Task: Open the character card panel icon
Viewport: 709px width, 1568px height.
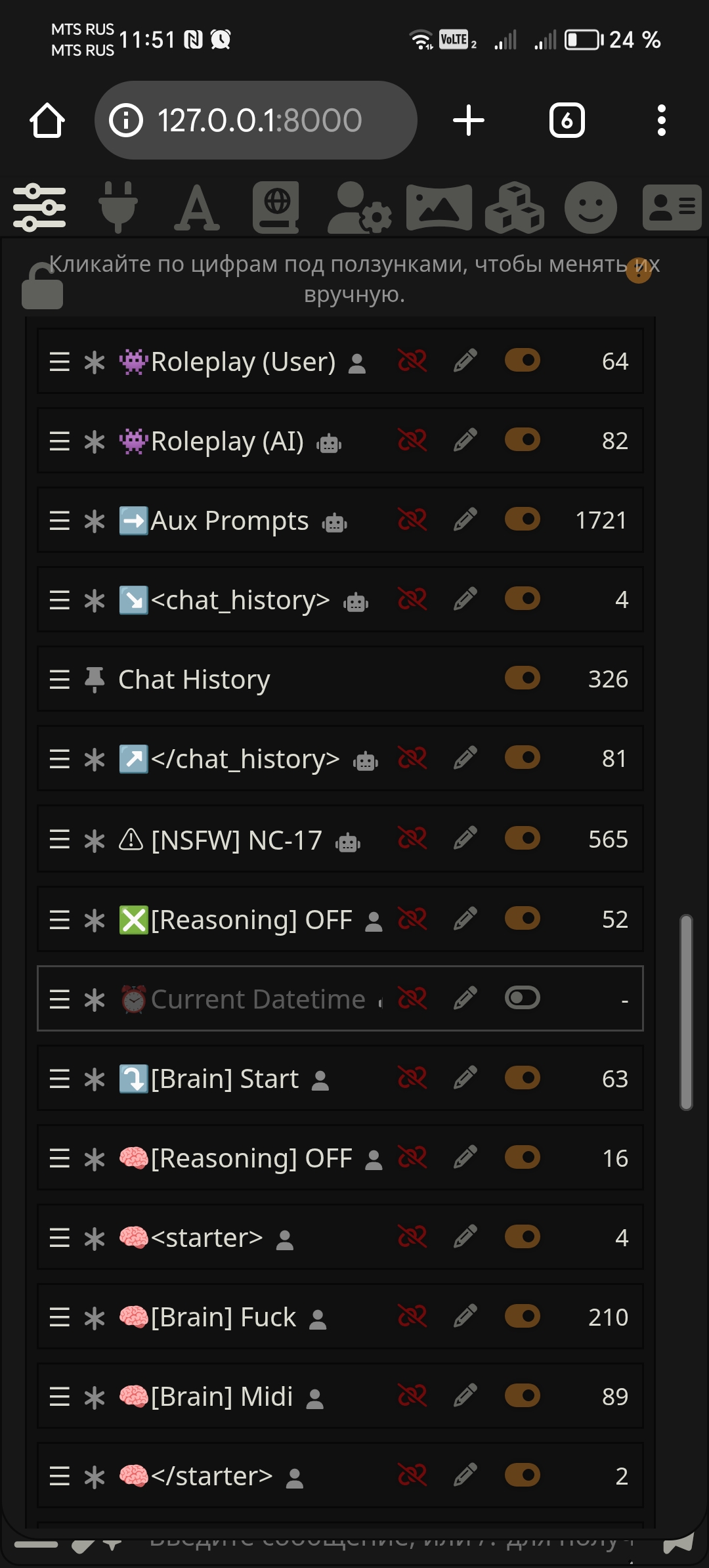Action: click(x=672, y=207)
